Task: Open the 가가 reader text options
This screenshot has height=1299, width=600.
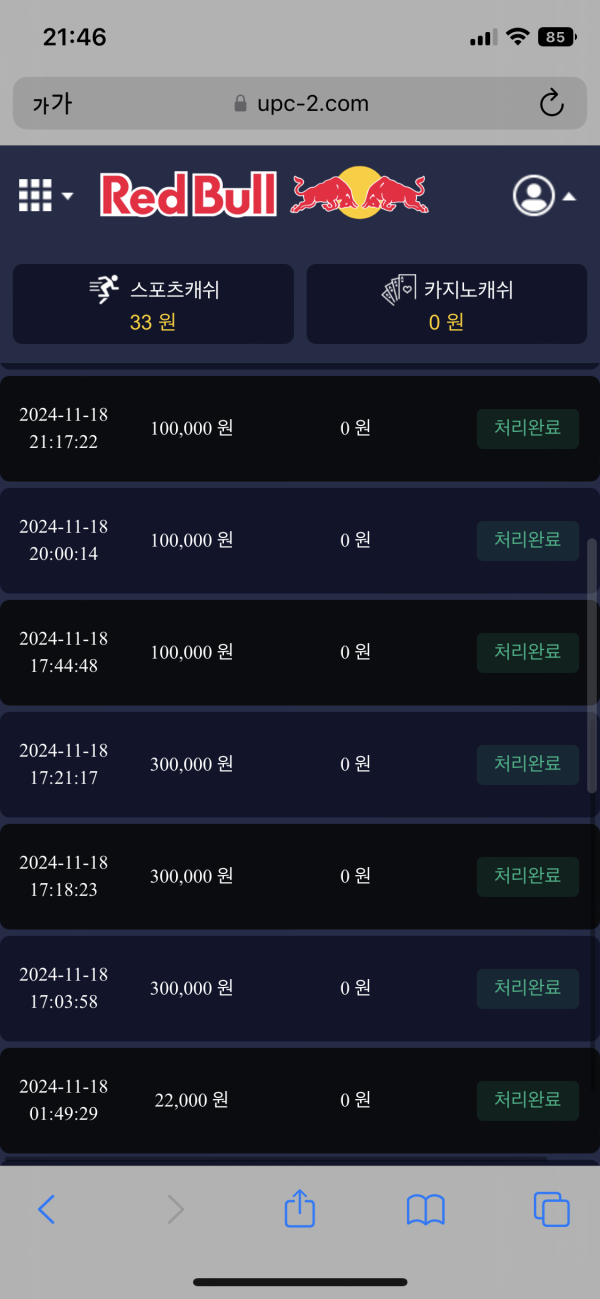Action: pos(52,103)
